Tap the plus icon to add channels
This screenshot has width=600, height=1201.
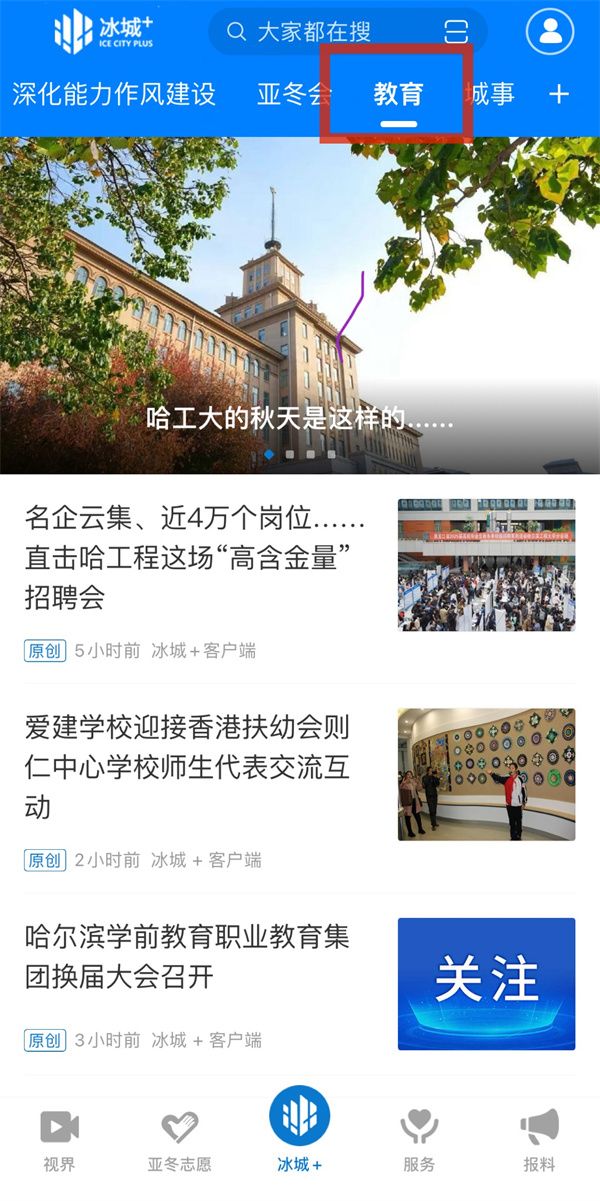coord(559,95)
